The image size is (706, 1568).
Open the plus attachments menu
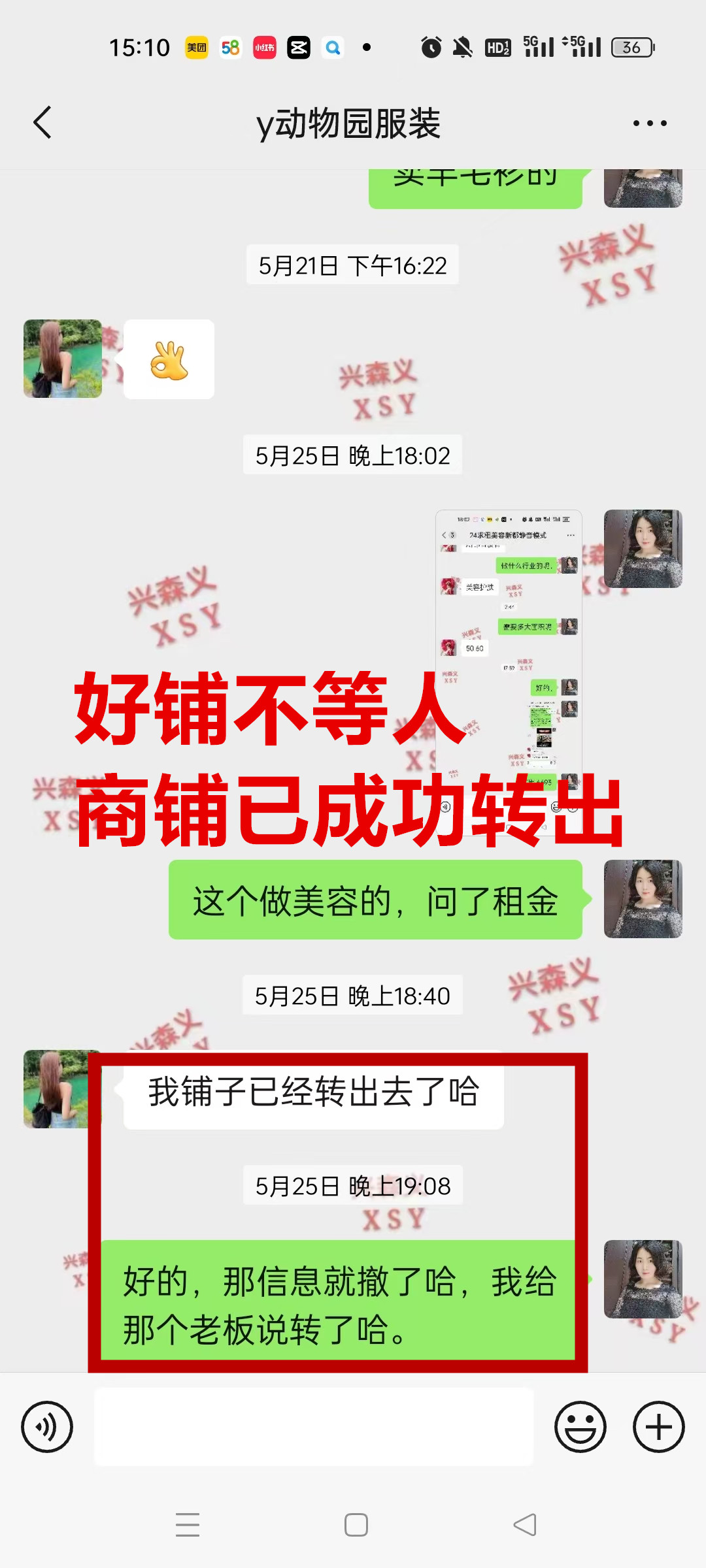[x=658, y=1427]
